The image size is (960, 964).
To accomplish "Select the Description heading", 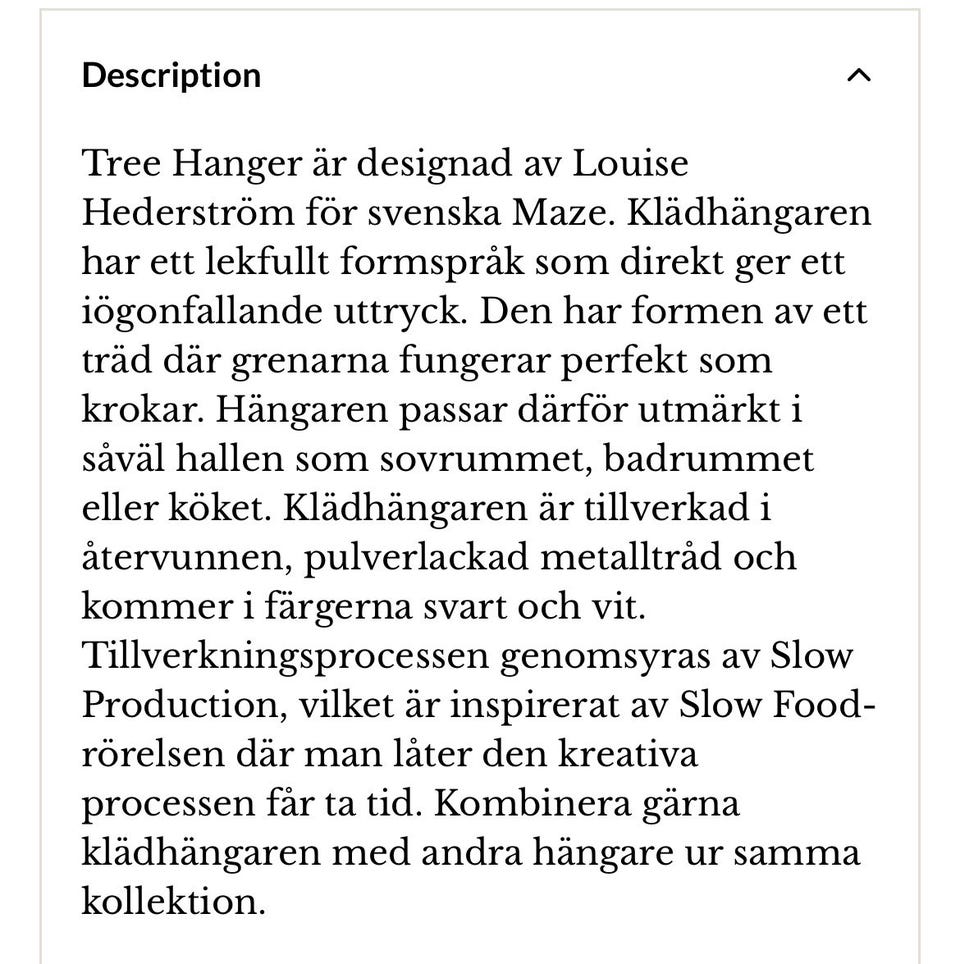I will tap(171, 75).
